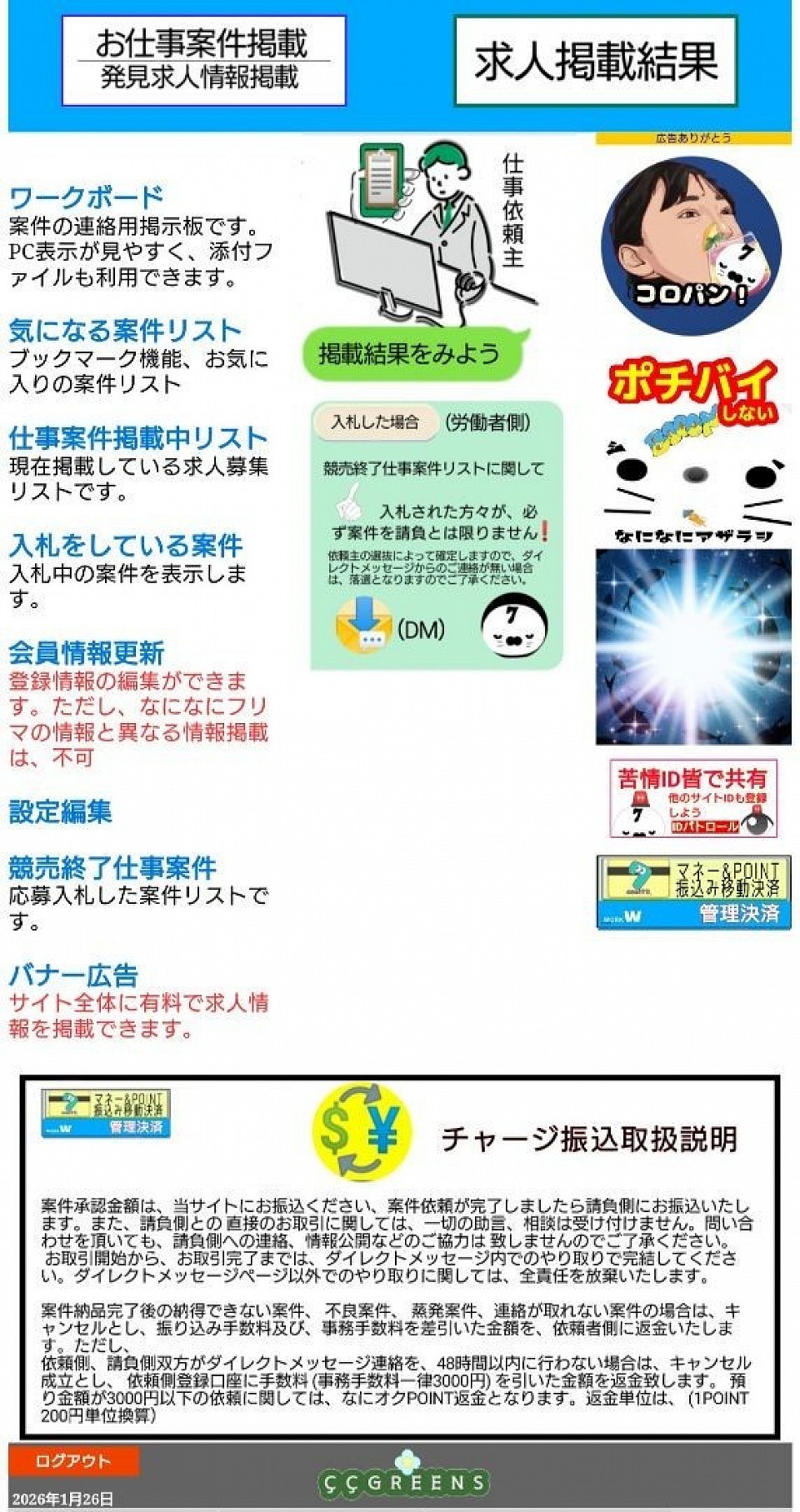Go to 設定編集
800x1512 pixels.
click(60, 811)
